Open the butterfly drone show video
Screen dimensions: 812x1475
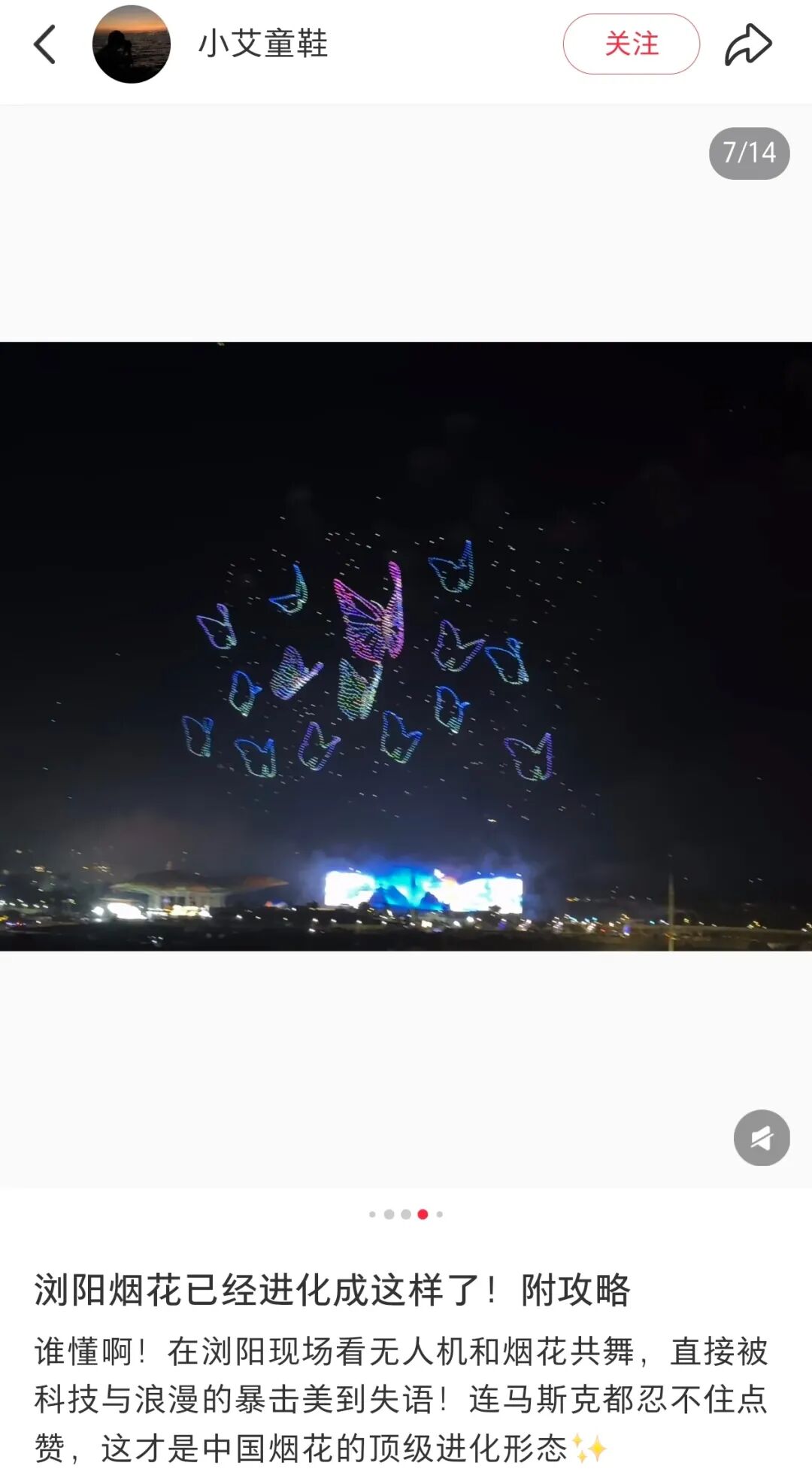[406, 646]
